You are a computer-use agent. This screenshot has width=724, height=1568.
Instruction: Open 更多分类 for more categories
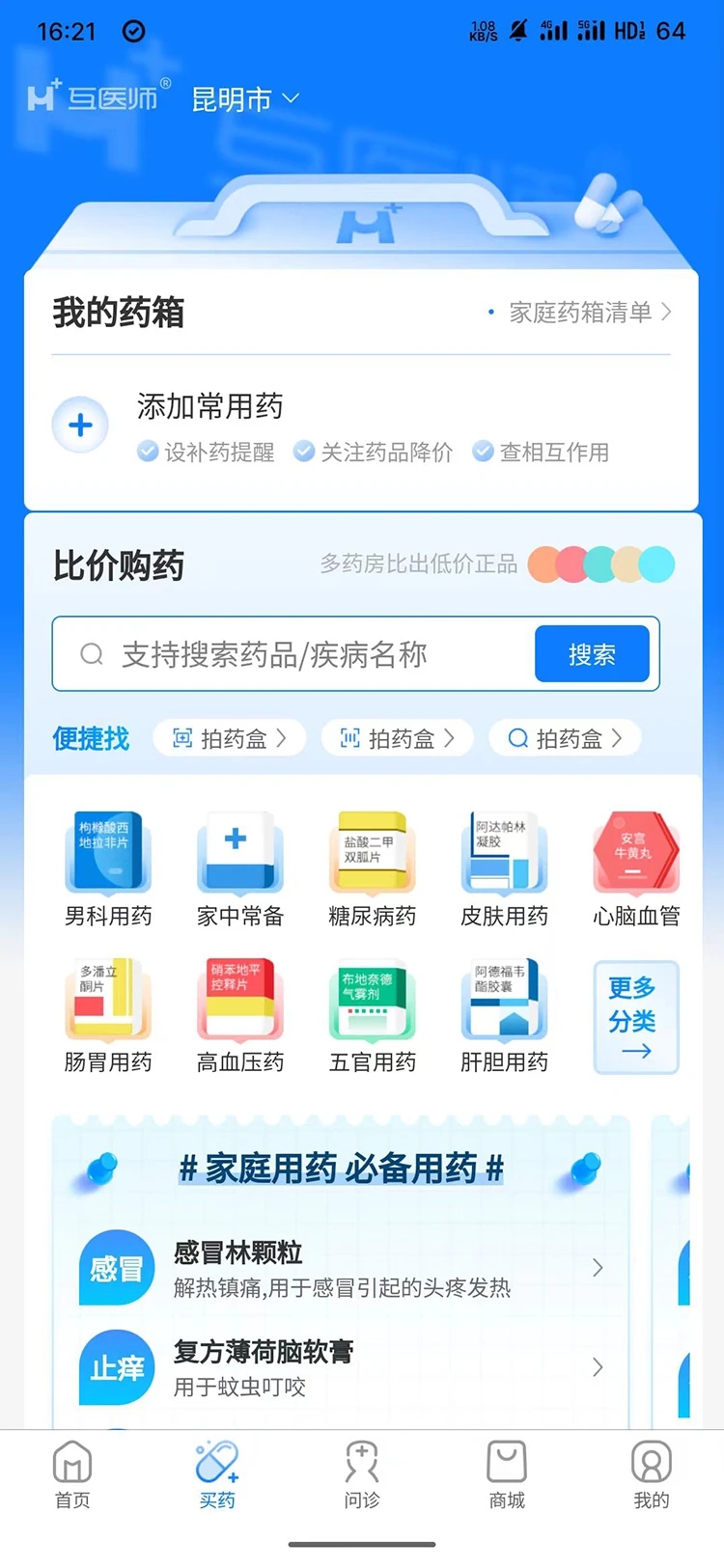(635, 1017)
